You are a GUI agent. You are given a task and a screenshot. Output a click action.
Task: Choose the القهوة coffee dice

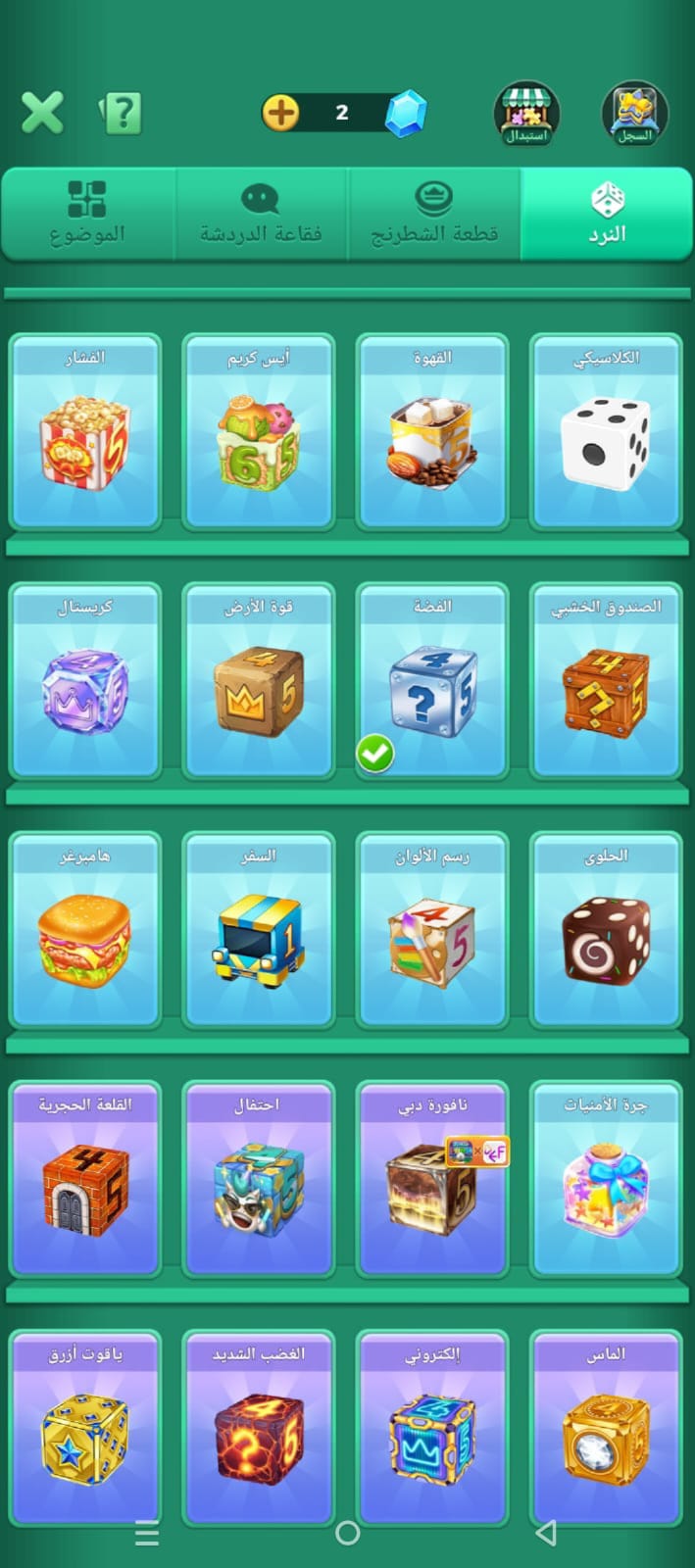click(432, 432)
